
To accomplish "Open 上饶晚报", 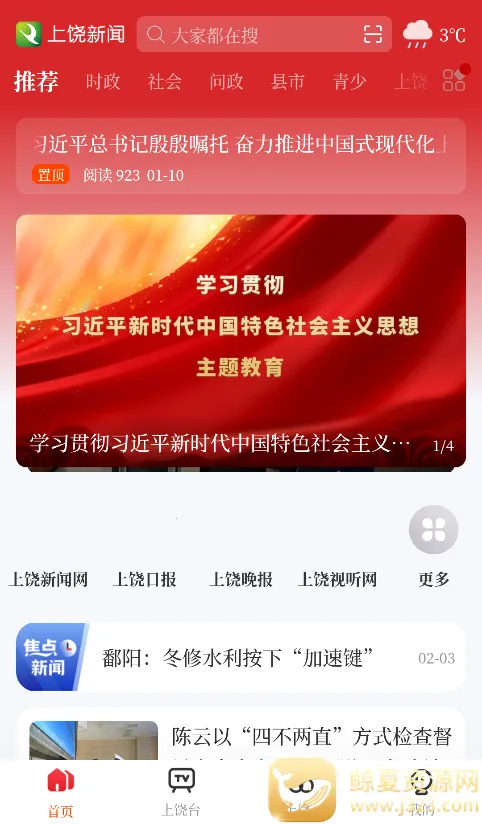I will (x=241, y=579).
